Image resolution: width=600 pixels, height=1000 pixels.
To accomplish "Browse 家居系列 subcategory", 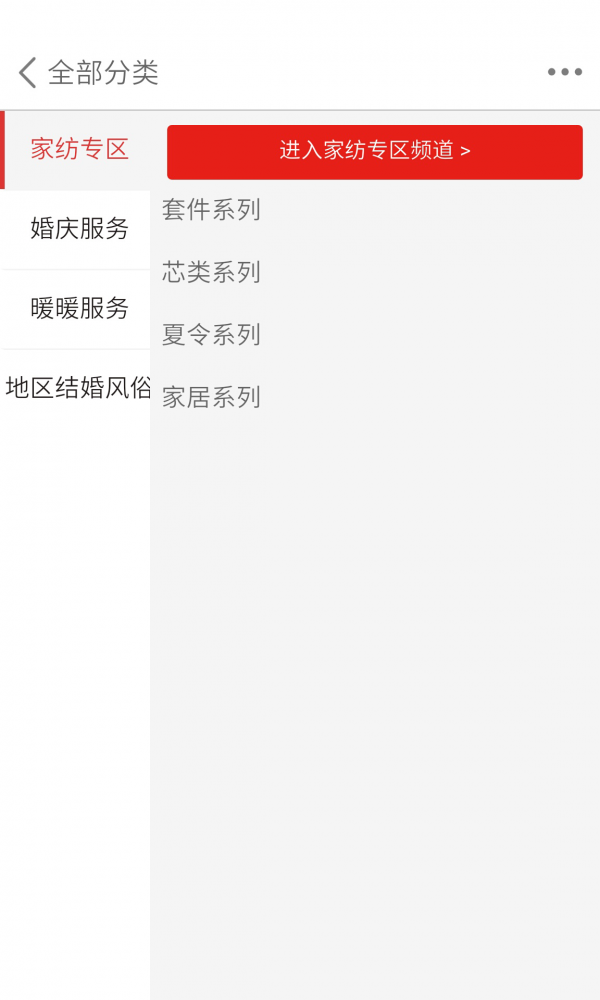I will 211,398.
